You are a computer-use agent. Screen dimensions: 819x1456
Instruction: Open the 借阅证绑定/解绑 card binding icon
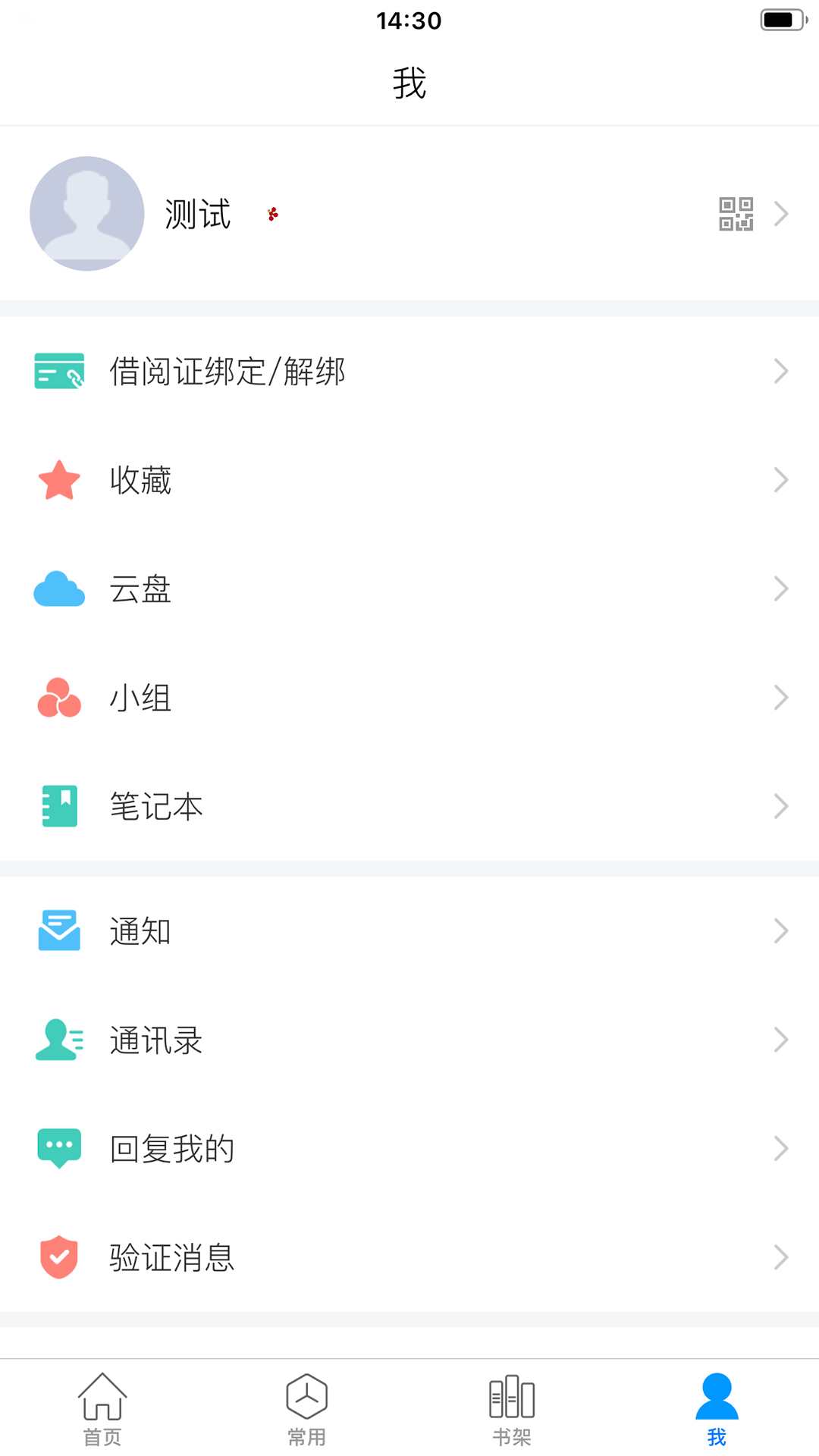[x=59, y=371]
